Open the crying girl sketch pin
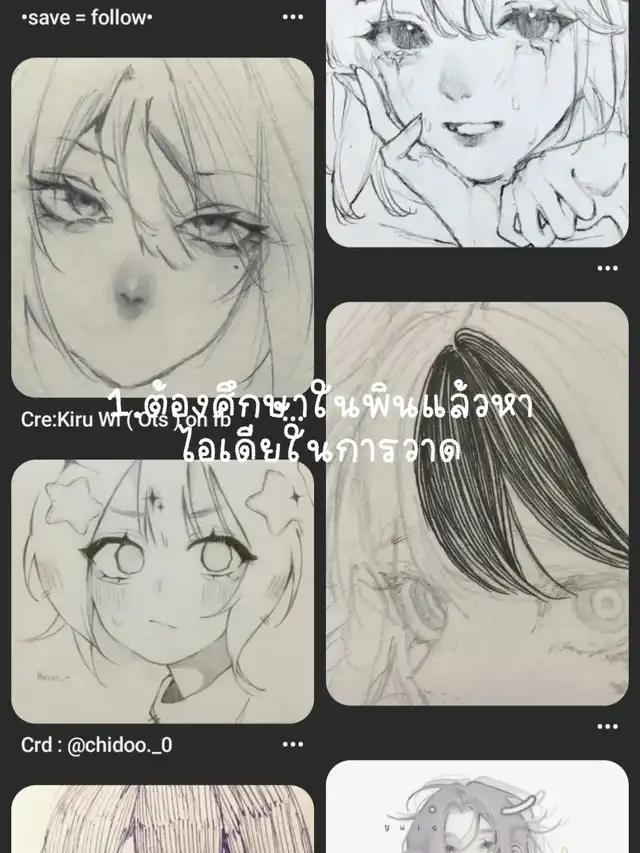The height and width of the screenshot is (853, 640). pos(477,123)
